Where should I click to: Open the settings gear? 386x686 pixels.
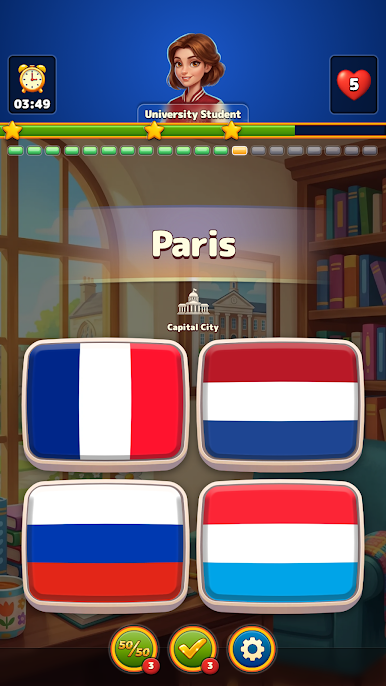point(252,649)
